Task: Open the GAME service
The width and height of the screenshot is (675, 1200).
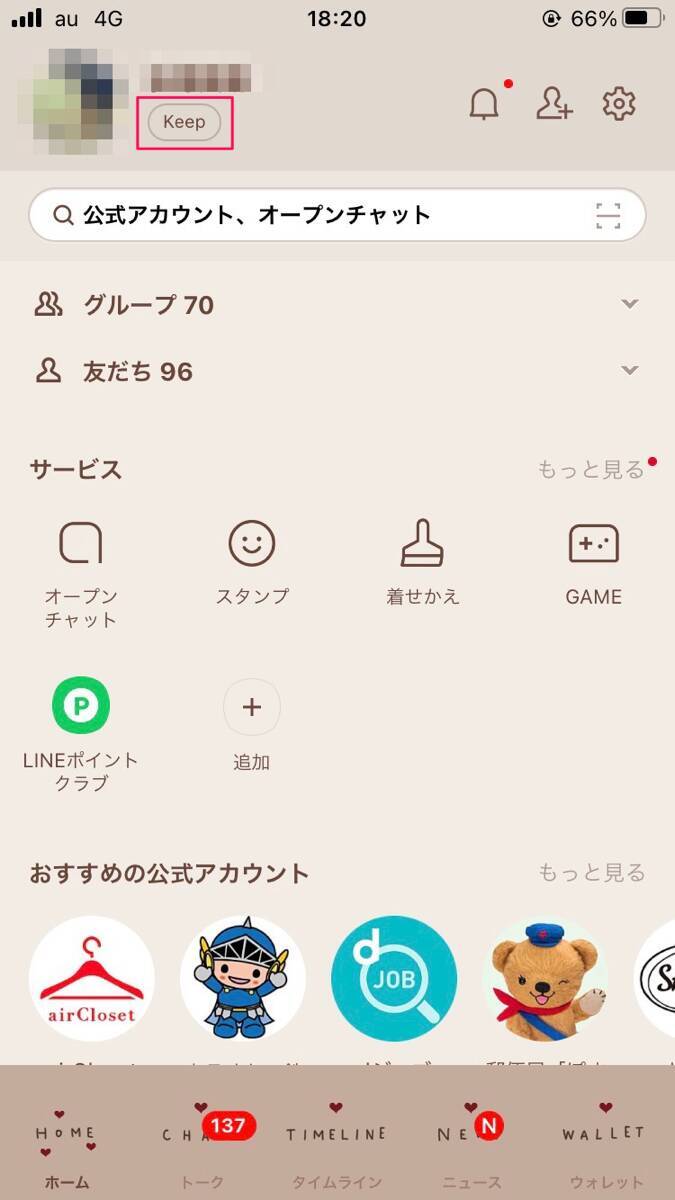Action: [593, 562]
